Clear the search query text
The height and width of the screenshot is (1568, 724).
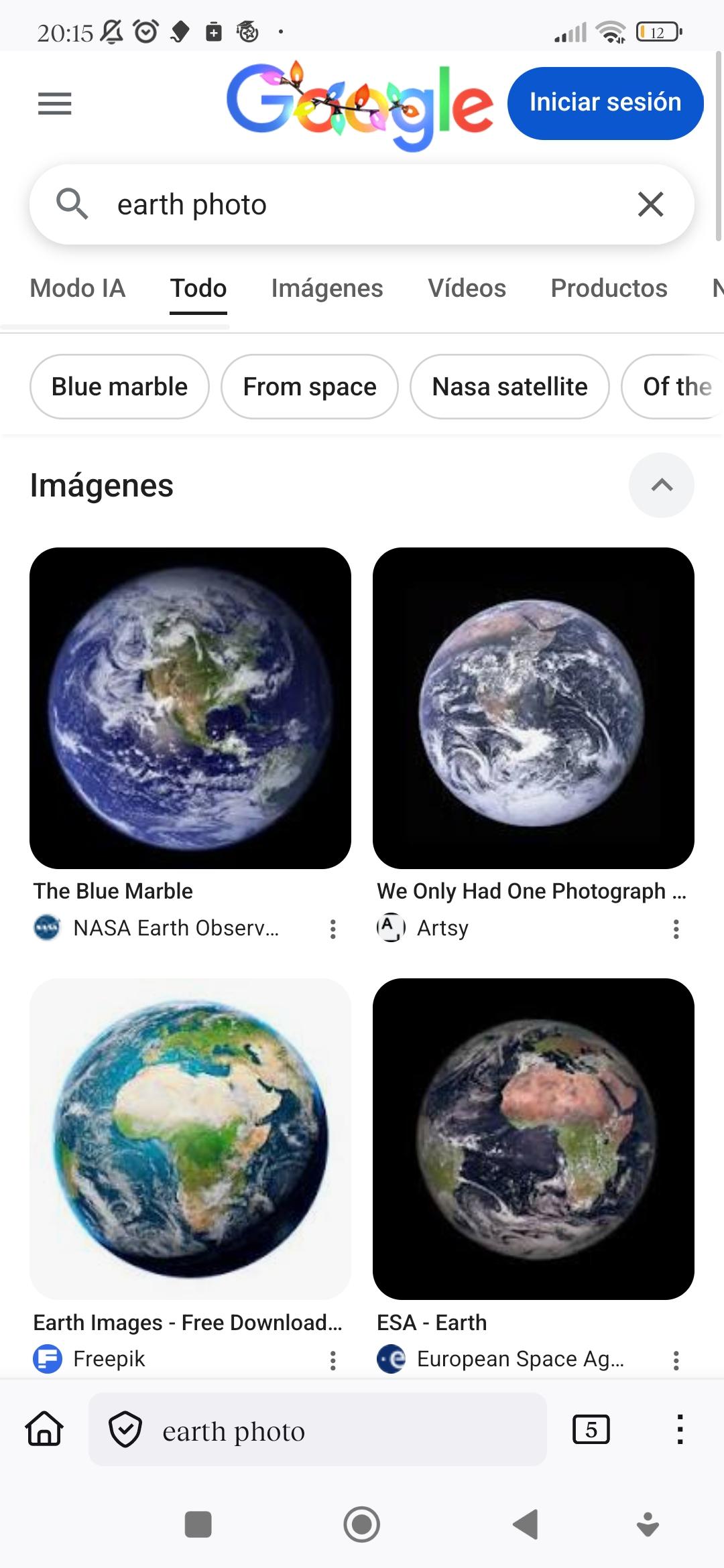[x=650, y=204]
